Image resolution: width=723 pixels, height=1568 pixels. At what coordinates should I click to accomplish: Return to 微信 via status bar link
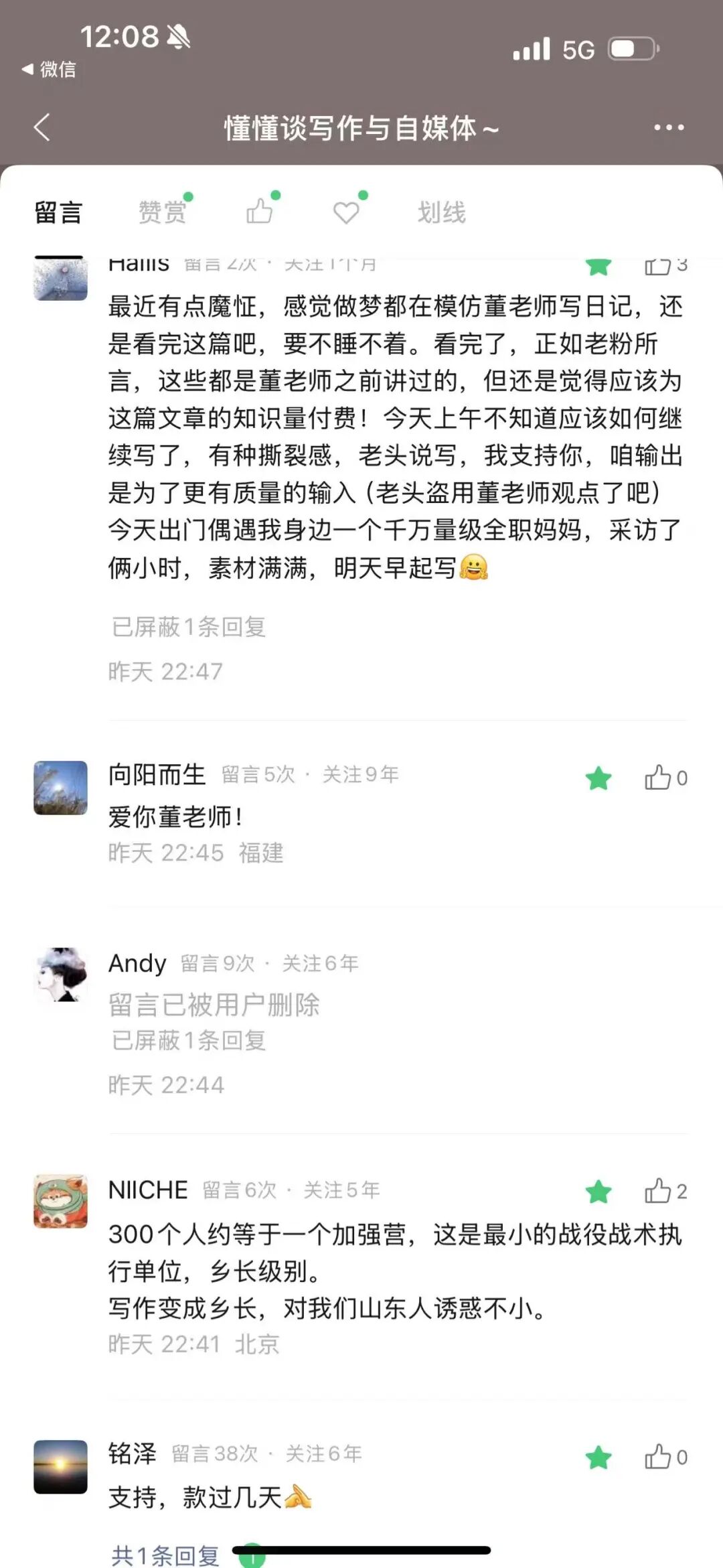[50, 69]
